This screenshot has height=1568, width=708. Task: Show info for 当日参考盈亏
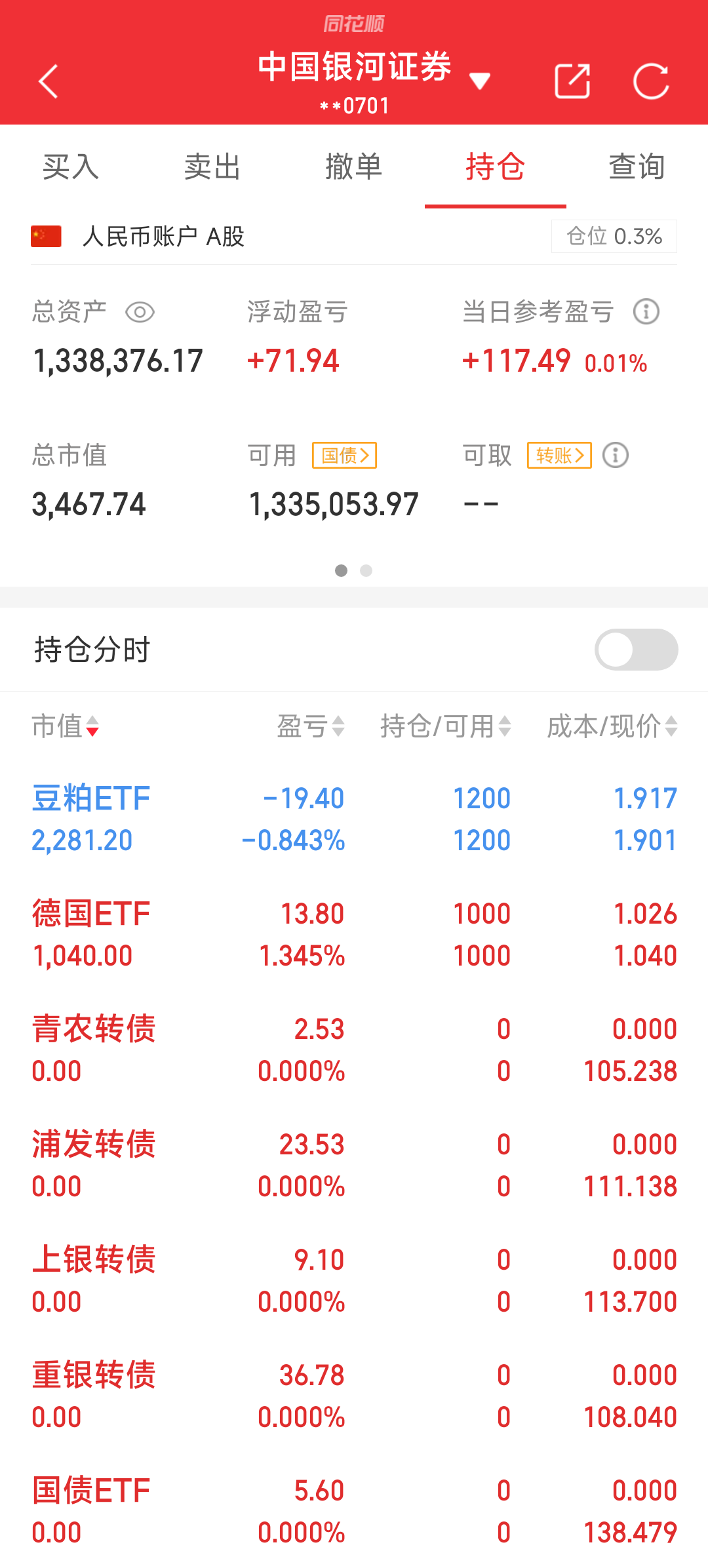pyautogui.click(x=646, y=312)
